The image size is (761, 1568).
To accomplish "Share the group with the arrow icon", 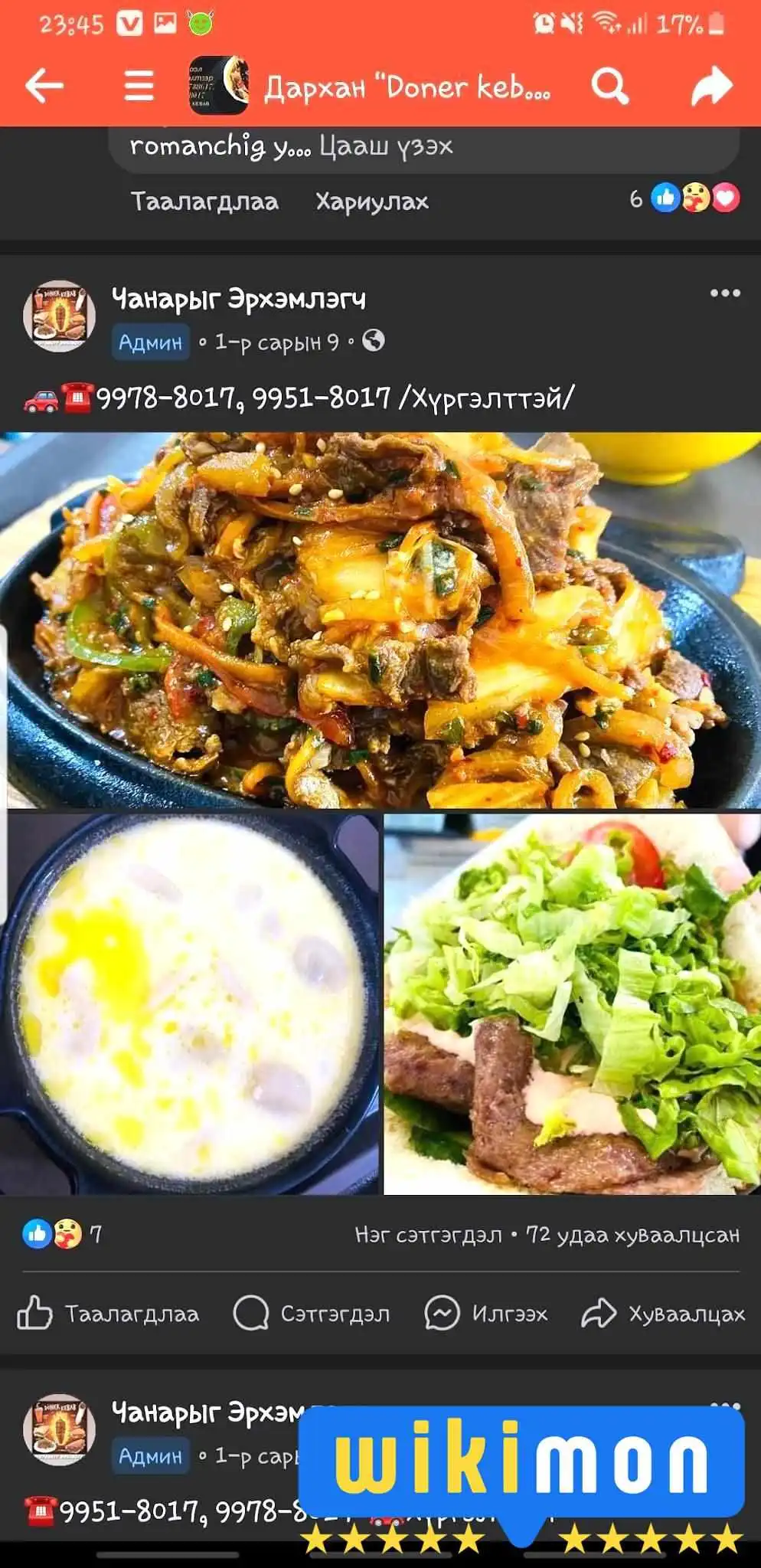I will click(712, 85).
